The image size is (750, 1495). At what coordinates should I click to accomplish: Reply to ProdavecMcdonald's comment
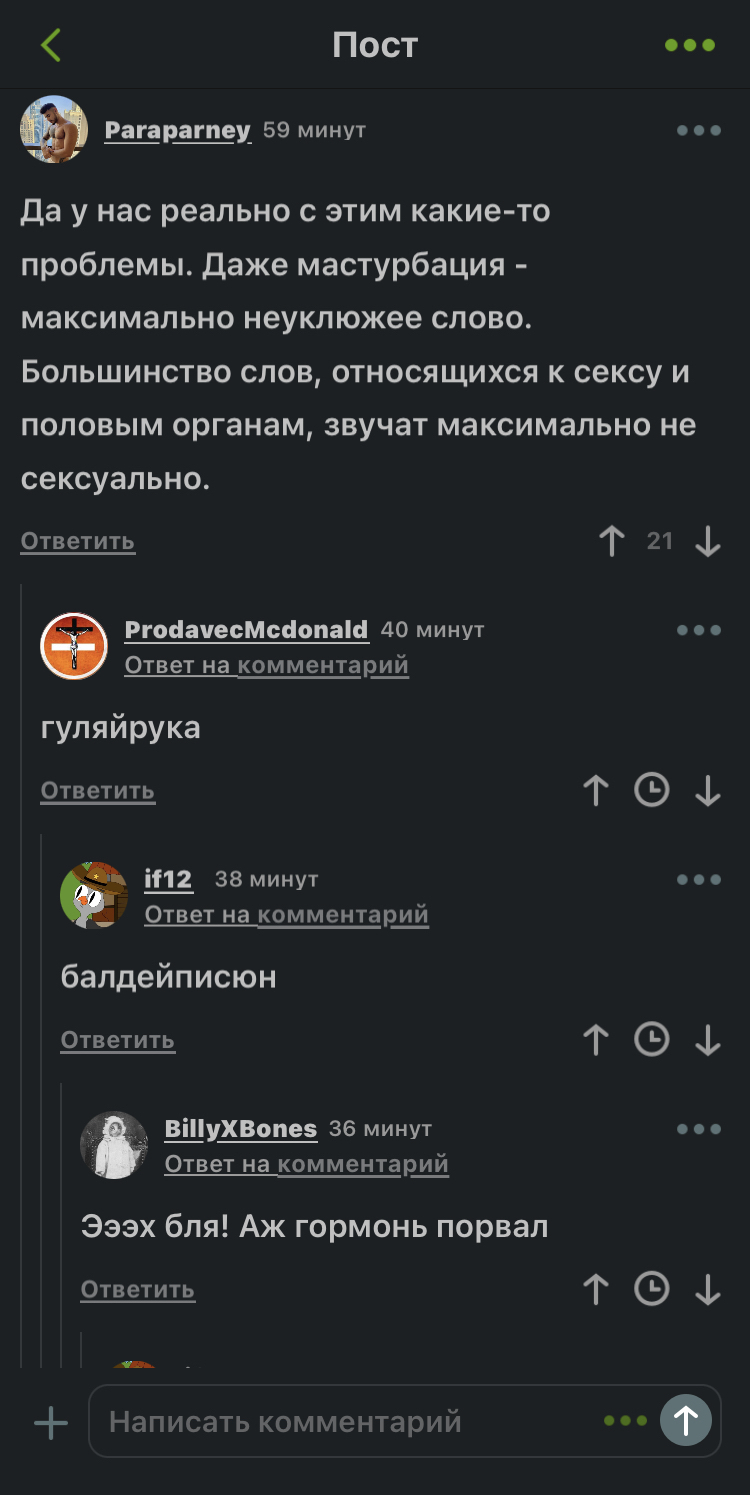(97, 791)
